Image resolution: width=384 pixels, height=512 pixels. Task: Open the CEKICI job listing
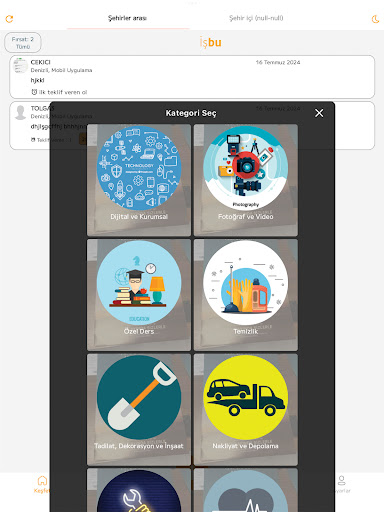[x=192, y=77]
